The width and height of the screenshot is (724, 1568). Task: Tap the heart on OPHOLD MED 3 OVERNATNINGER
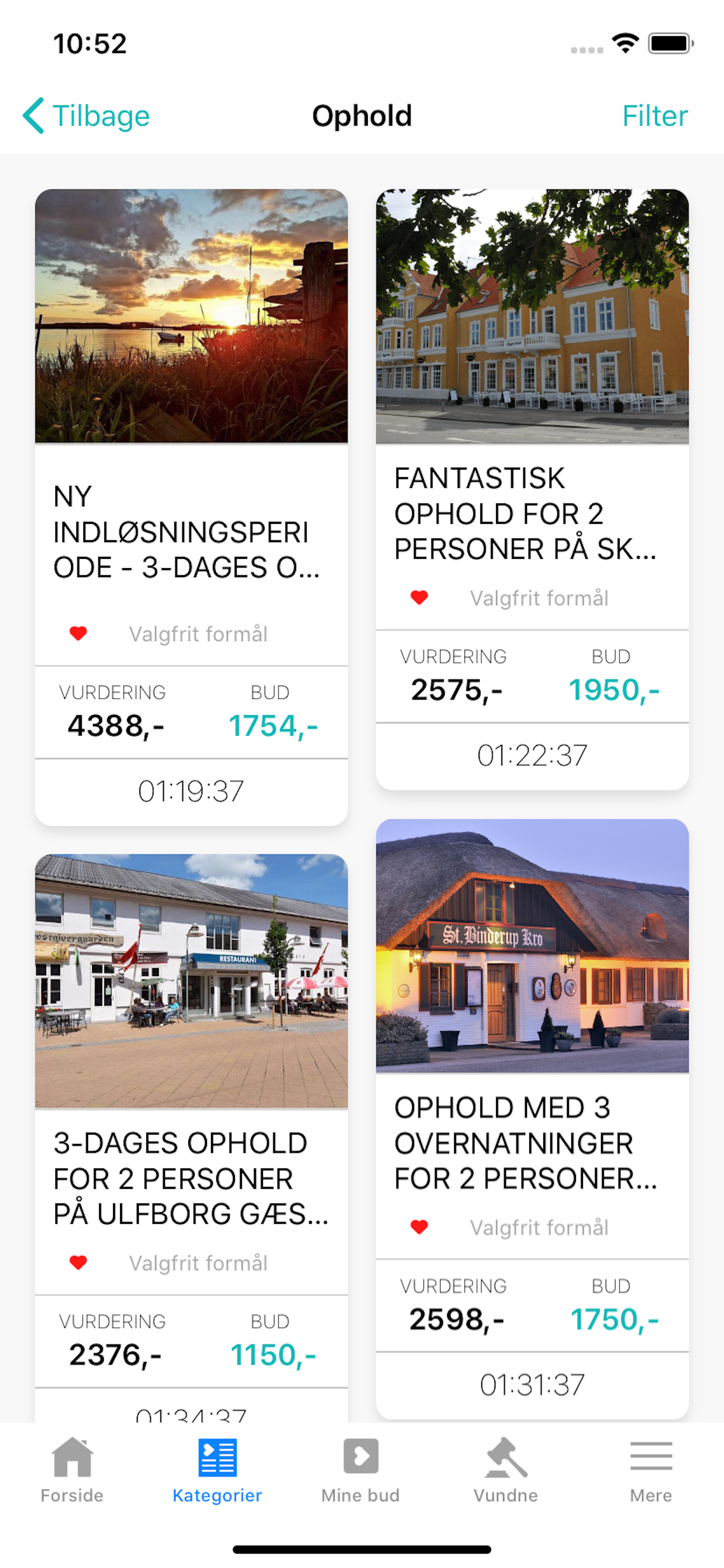click(419, 1227)
